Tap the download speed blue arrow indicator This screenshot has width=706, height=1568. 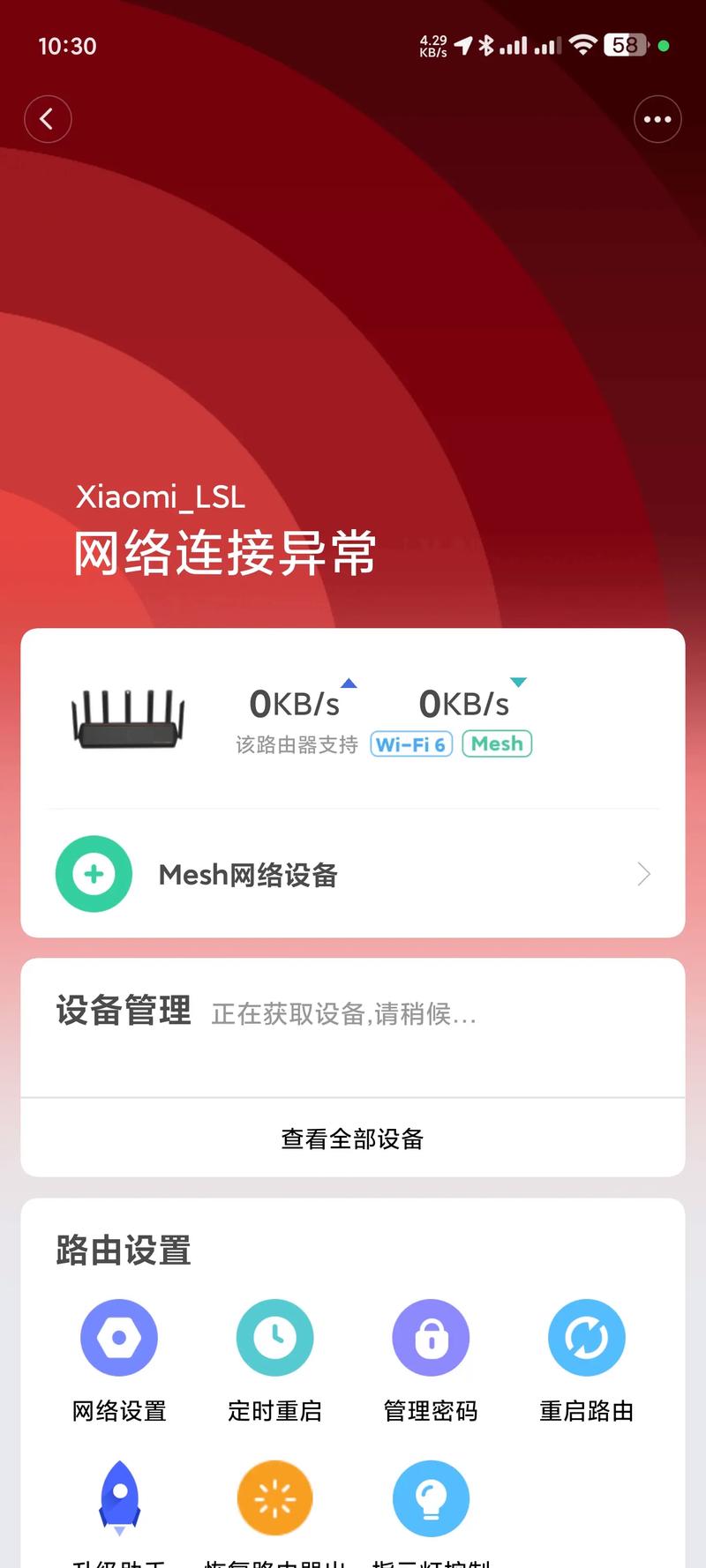(519, 682)
